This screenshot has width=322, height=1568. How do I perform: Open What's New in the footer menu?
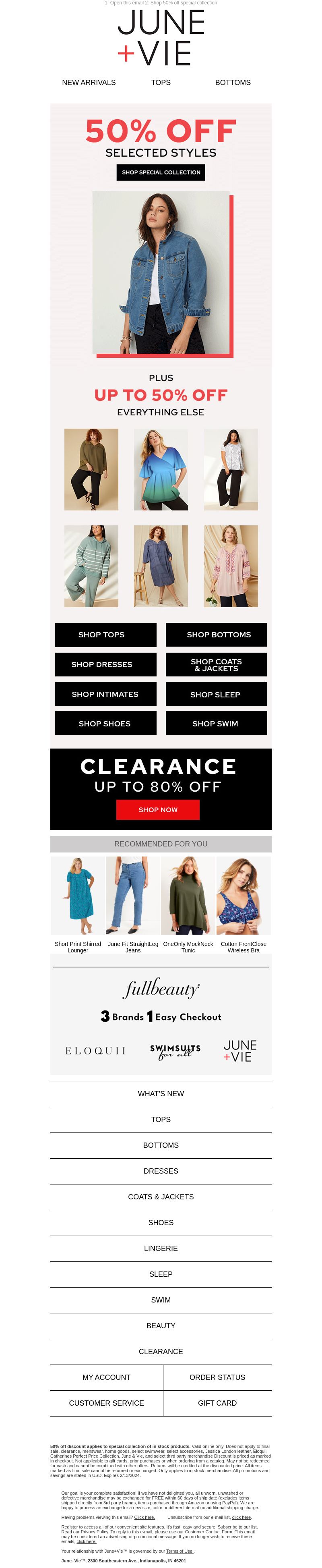[x=161, y=1093]
